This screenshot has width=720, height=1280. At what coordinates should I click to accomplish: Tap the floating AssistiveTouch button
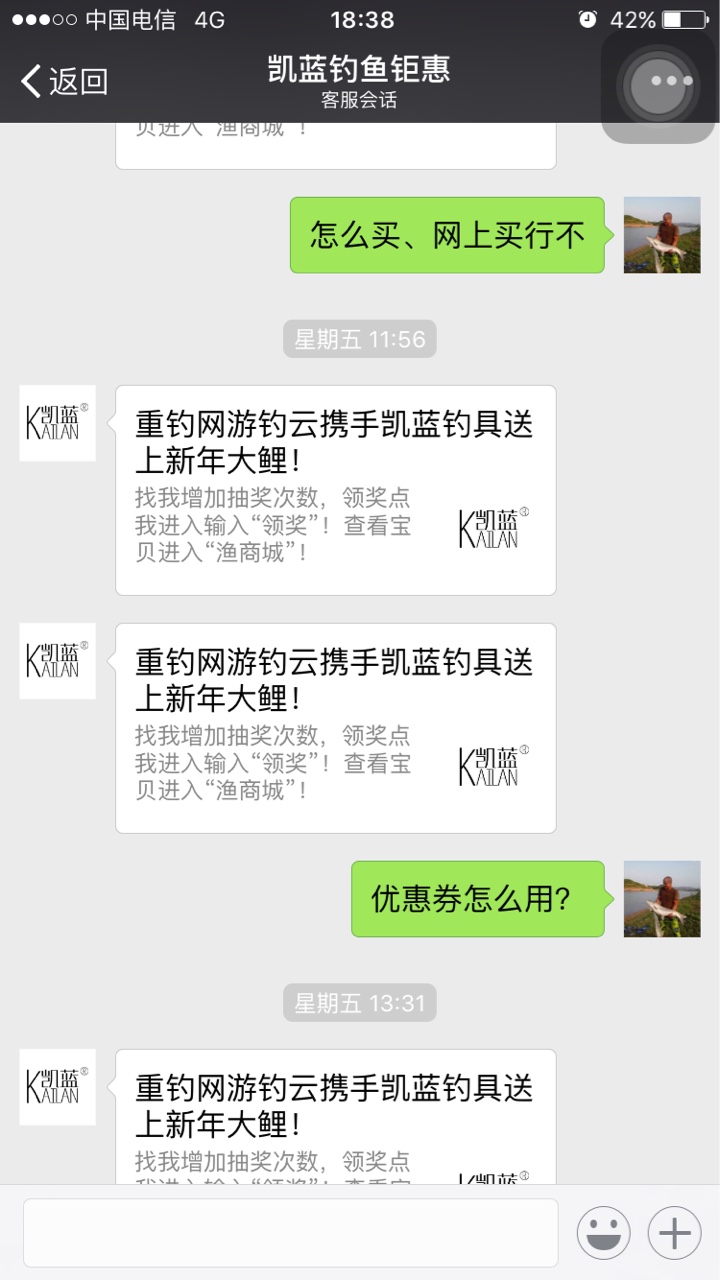click(657, 82)
